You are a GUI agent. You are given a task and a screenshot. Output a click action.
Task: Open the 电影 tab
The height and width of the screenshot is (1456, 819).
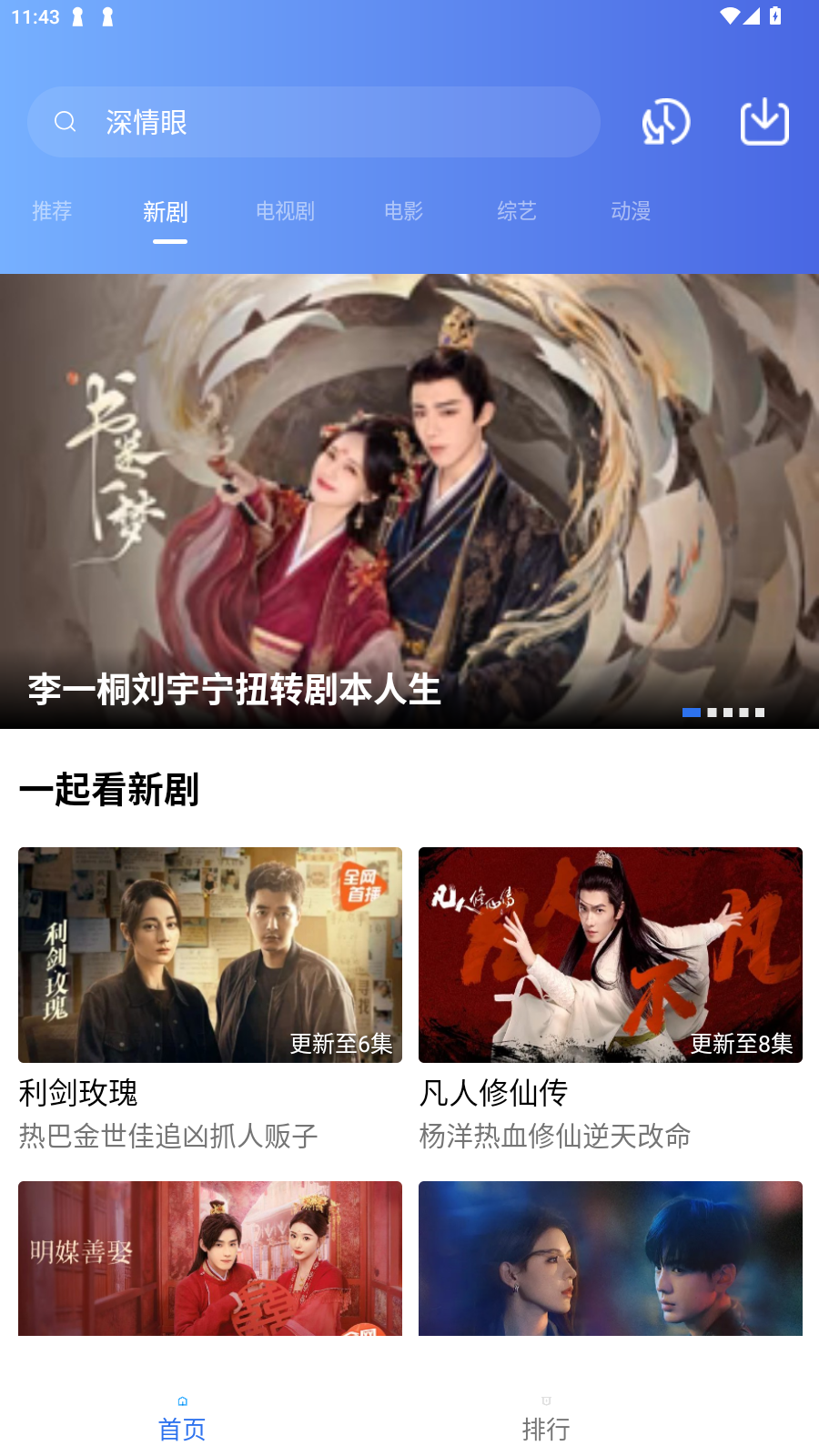tap(403, 212)
